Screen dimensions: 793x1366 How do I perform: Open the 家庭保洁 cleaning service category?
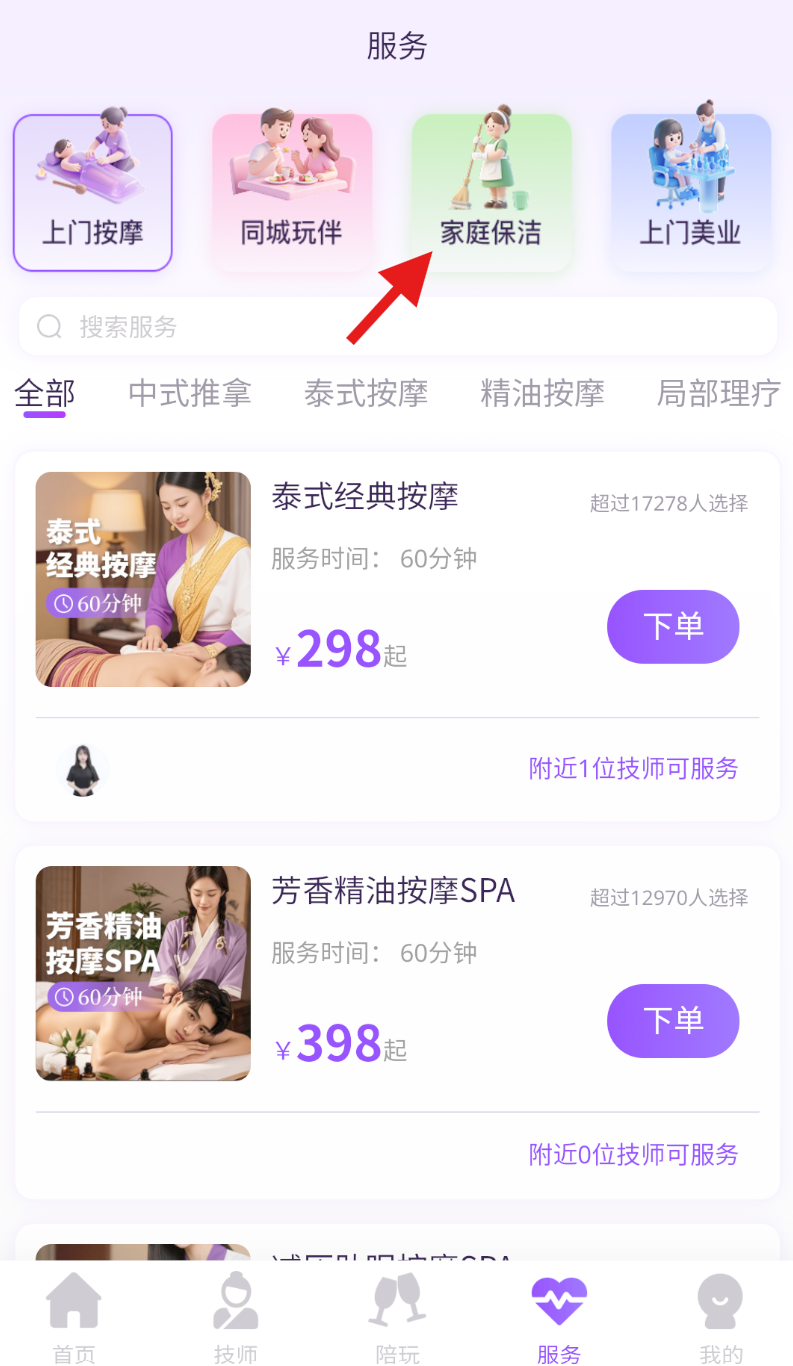pyautogui.click(x=491, y=192)
